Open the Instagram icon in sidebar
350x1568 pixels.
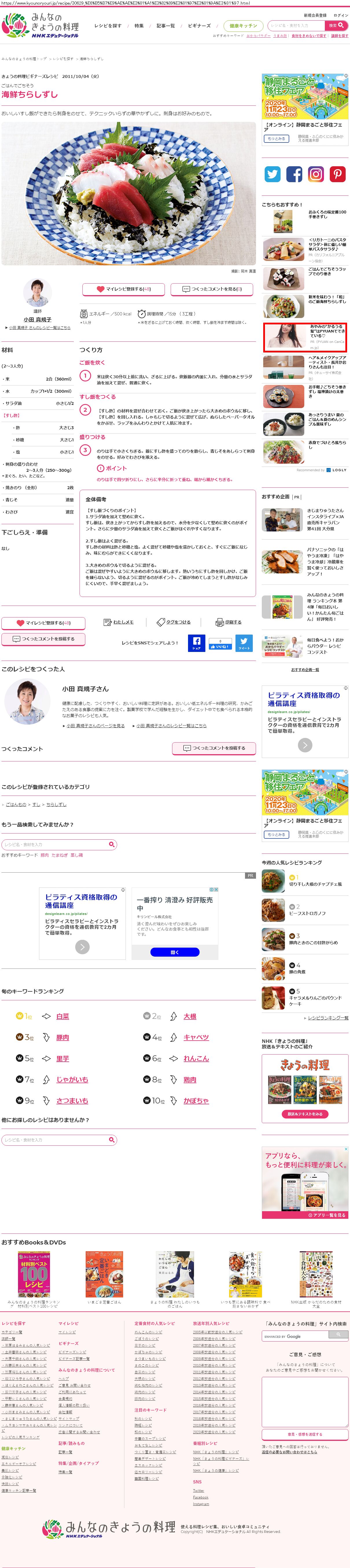click(315, 174)
